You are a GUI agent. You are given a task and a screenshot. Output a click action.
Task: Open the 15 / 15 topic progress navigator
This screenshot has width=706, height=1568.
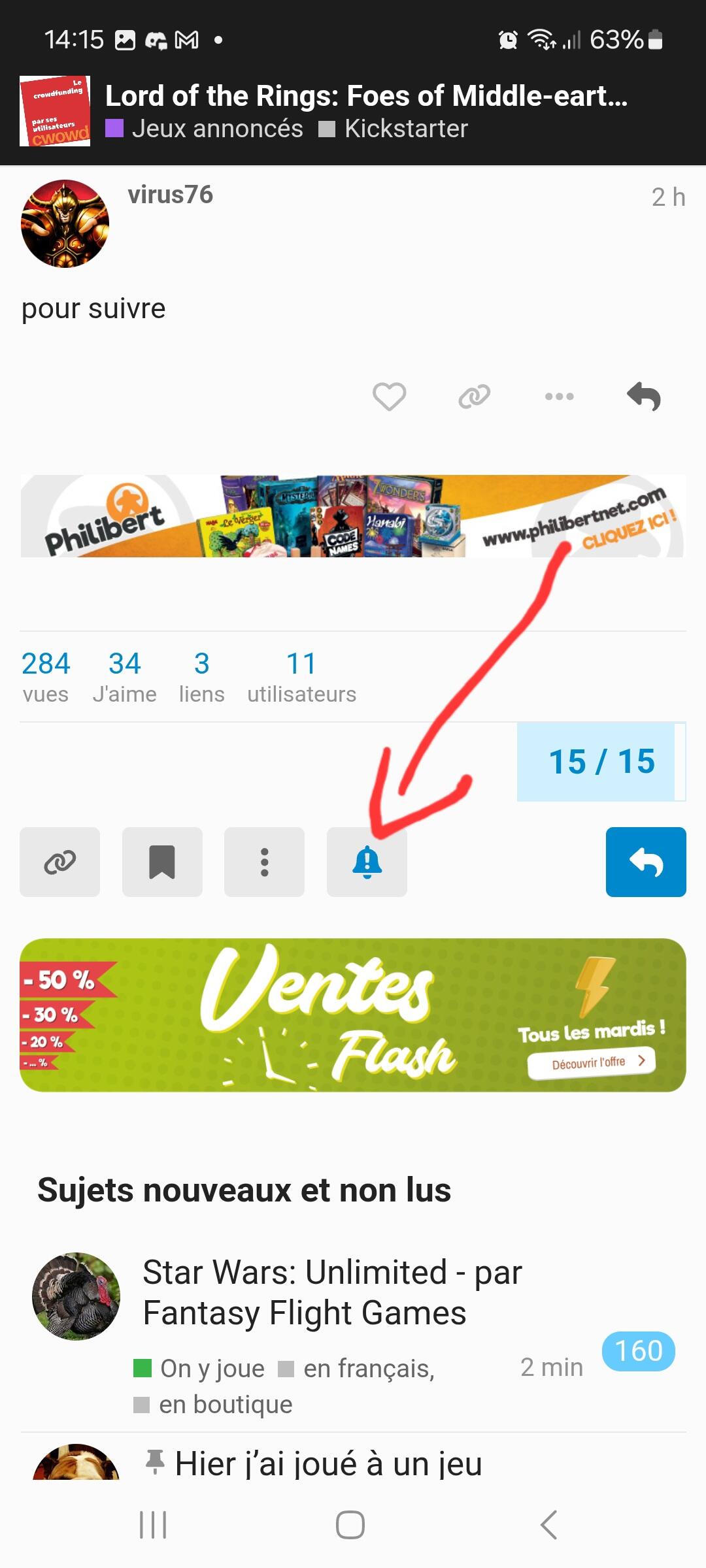coord(601,762)
